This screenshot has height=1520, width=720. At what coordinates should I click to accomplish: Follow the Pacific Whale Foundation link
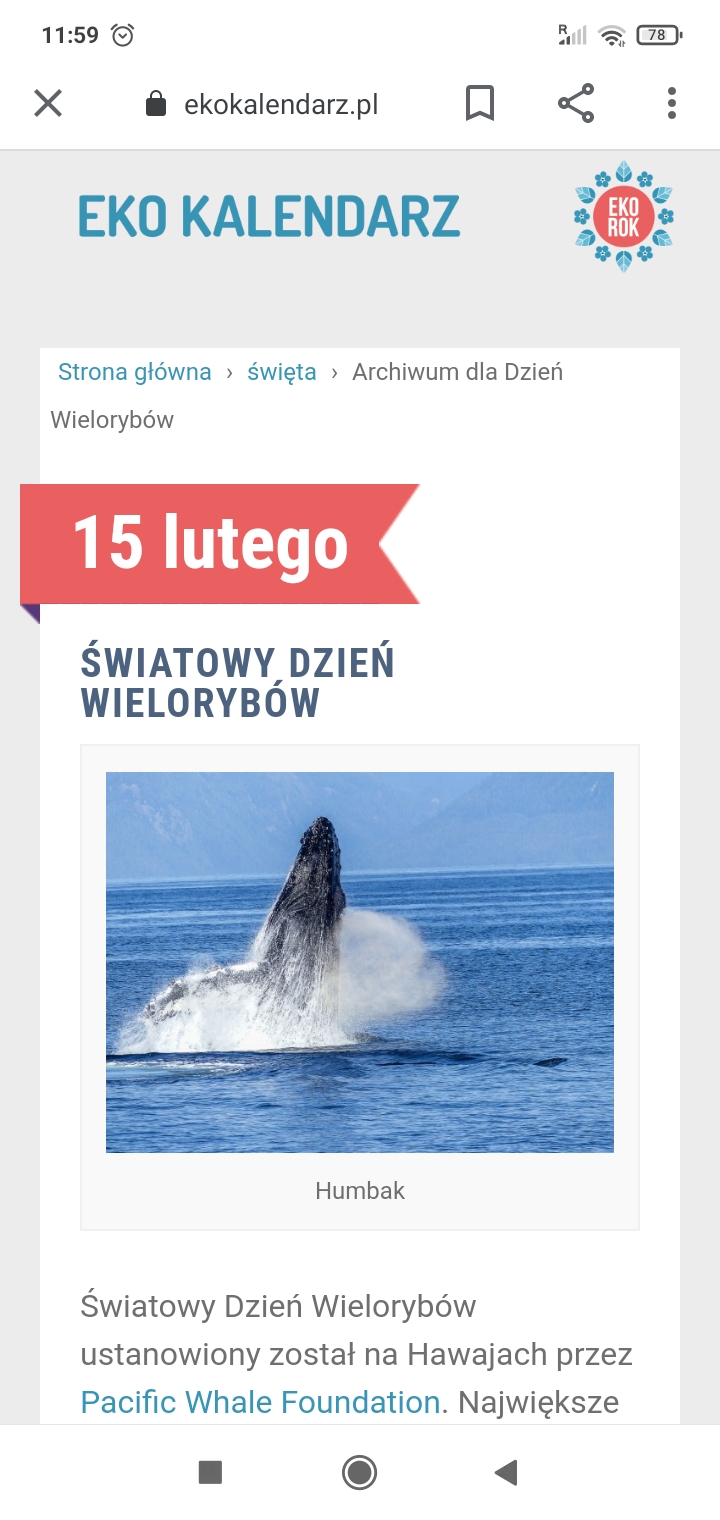click(x=260, y=1402)
